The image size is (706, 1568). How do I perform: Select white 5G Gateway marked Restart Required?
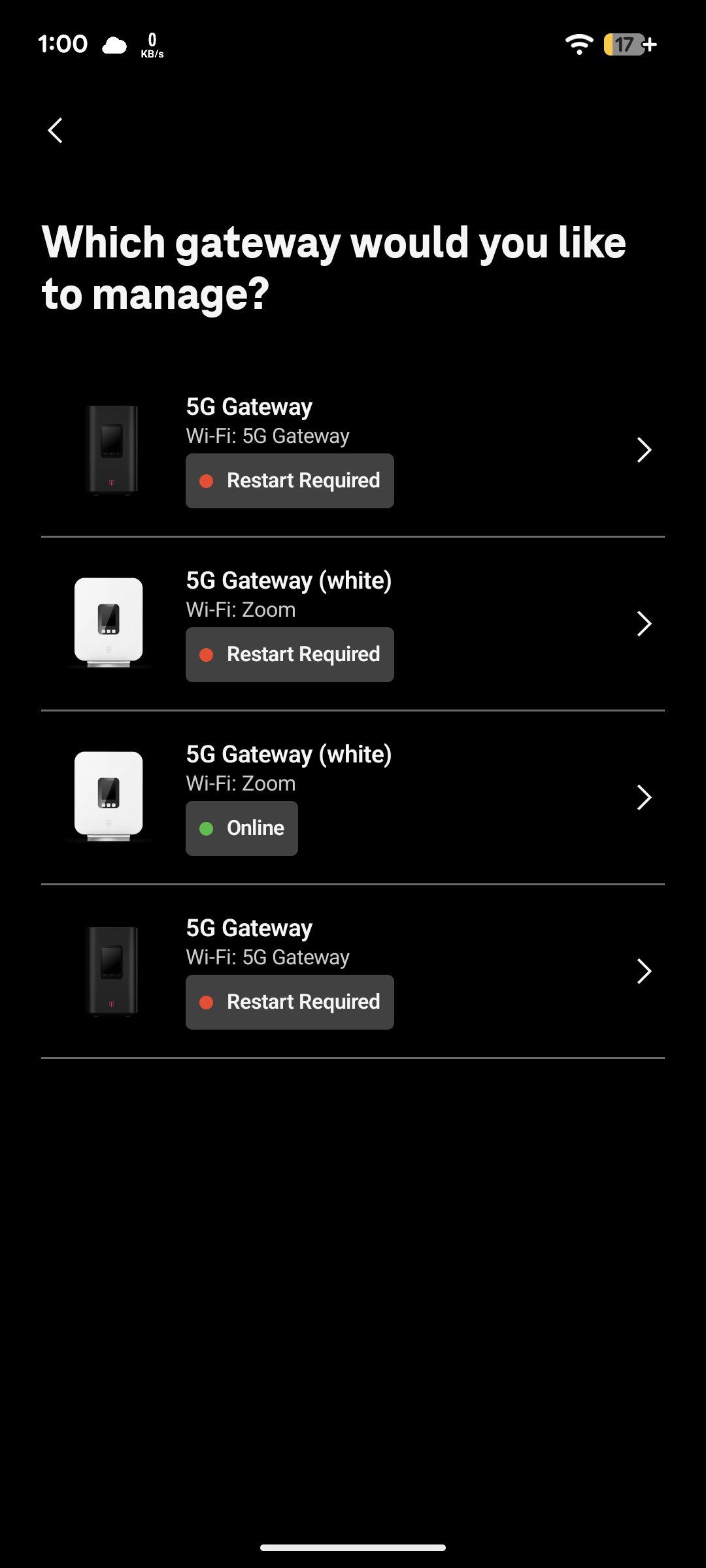tap(353, 624)
